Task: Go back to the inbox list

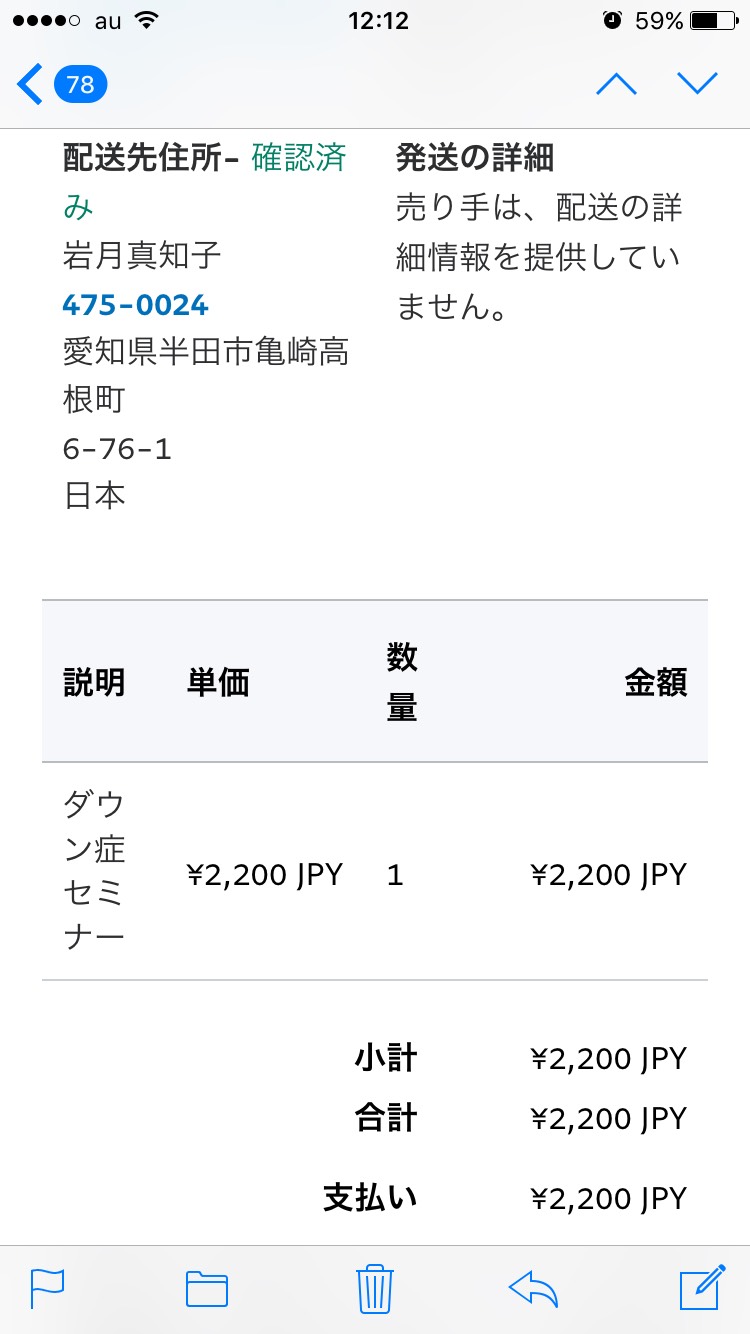Action: pos(61,84)
